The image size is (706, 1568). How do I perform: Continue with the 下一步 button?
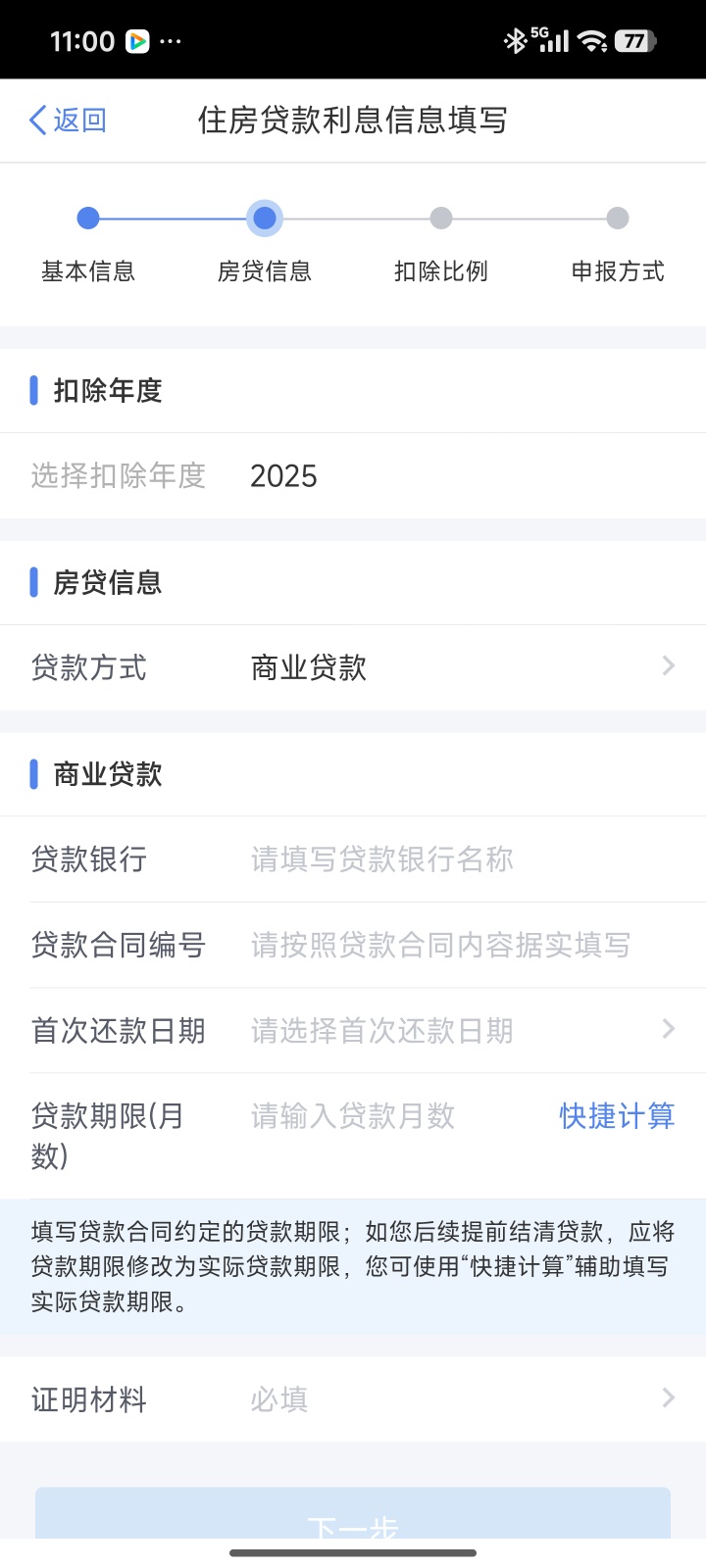pyautogui.click(x=353, y=1517)
